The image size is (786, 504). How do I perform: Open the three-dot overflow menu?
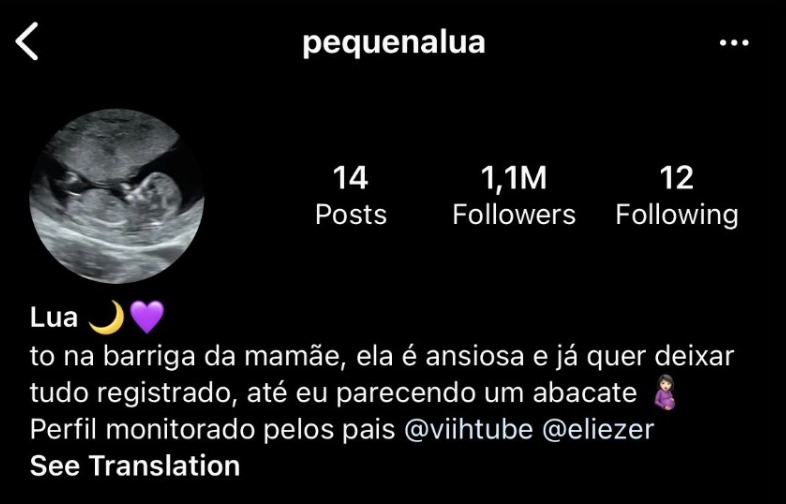(x=734, y=43)
